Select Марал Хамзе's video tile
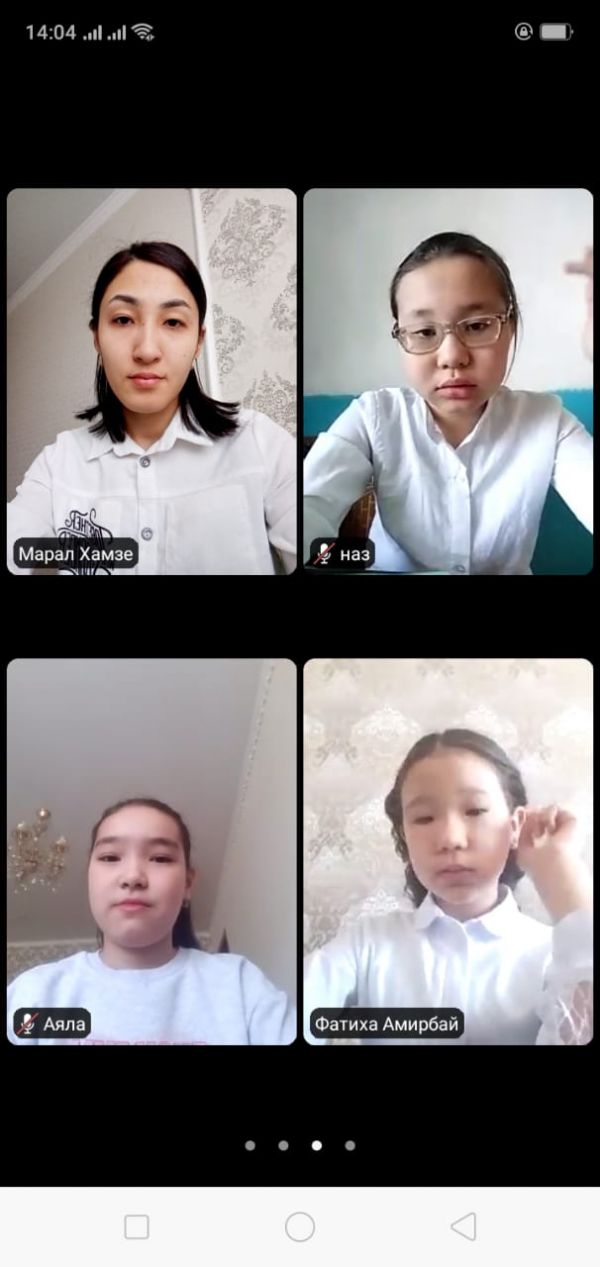 coord(151,380)
